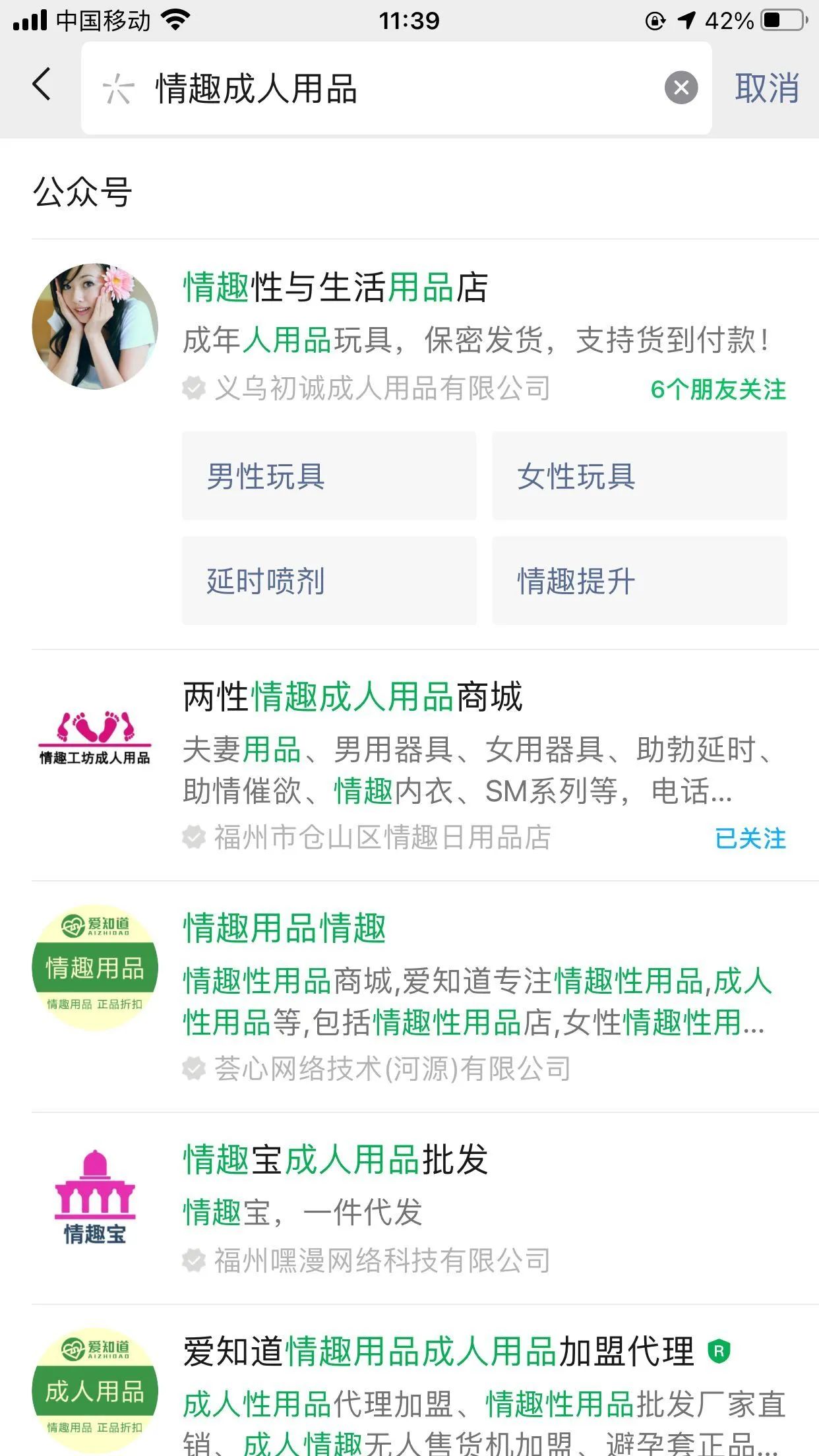This screenshot has width=819, height=1456.
Task: Clear the search text with the X button
Action: pyautogui.click(x=681, y=88)
